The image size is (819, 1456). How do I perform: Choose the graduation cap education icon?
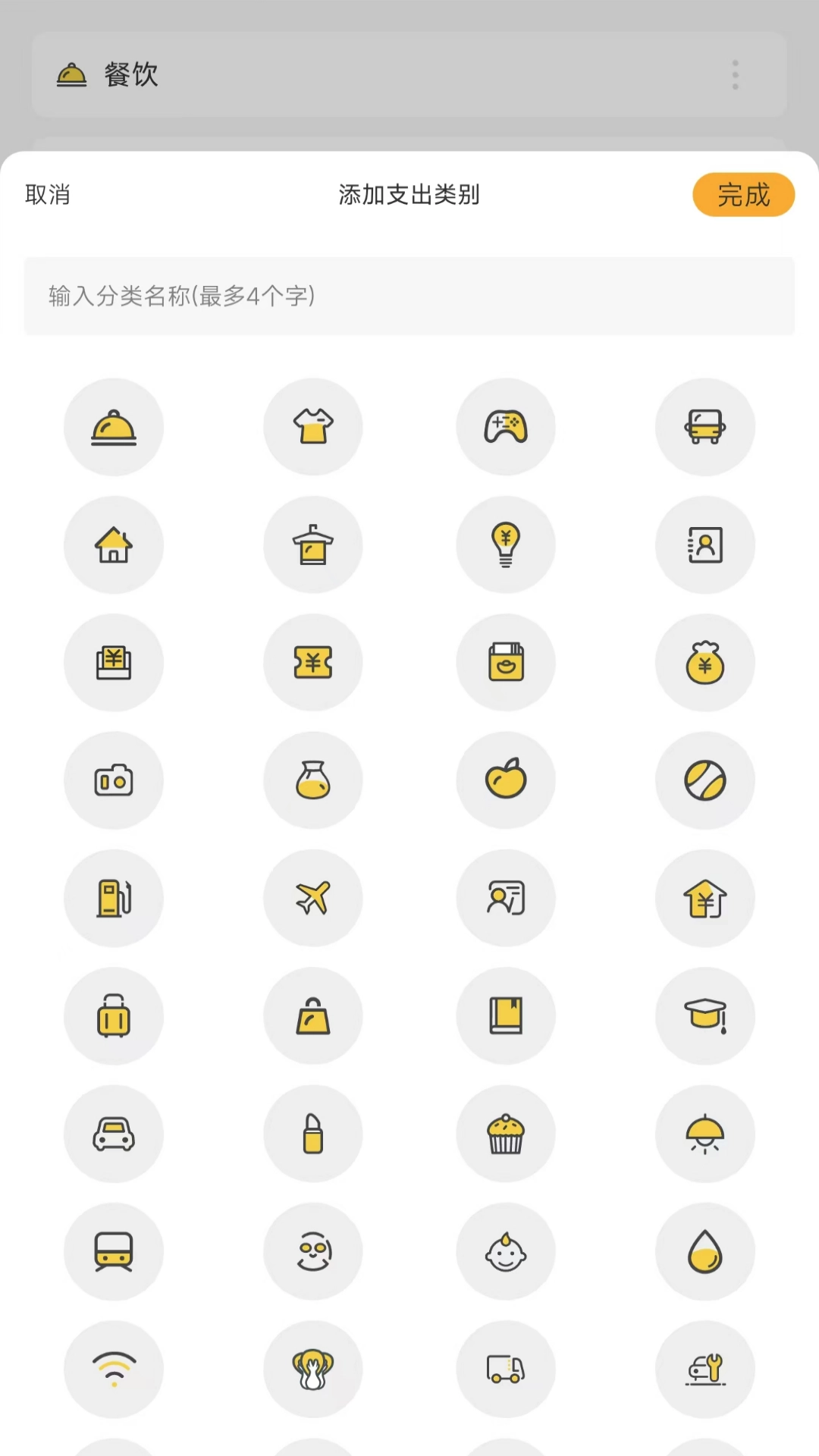(x=705, y=1015)
